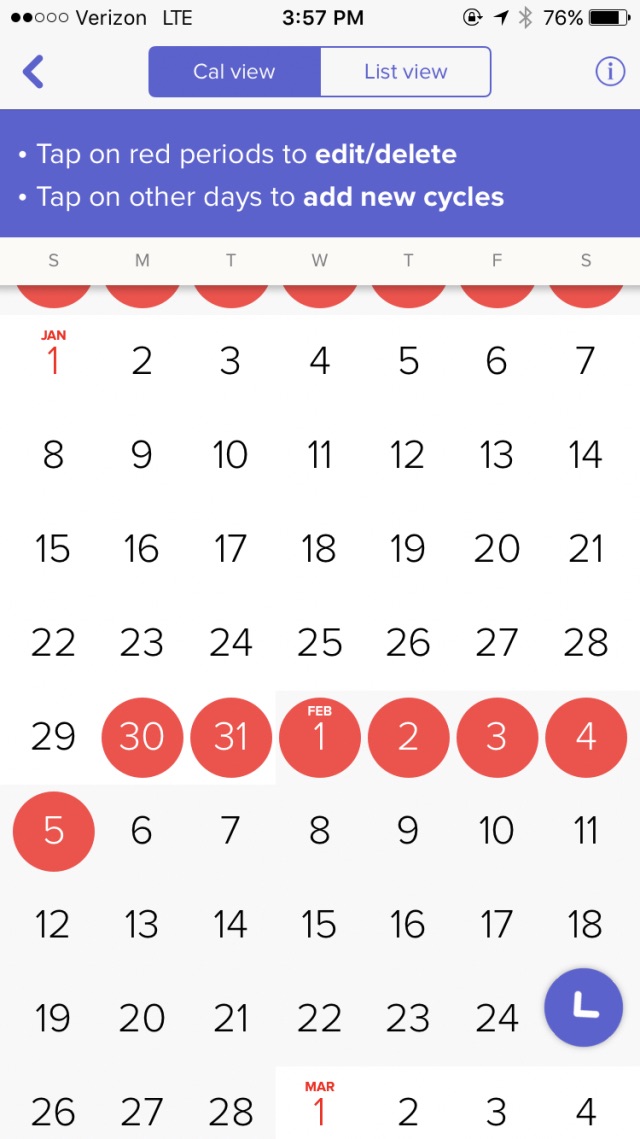The width and height of the screenshot is (640, 1139).
Task: Tap the round clock floating button
Action: 583,1008
